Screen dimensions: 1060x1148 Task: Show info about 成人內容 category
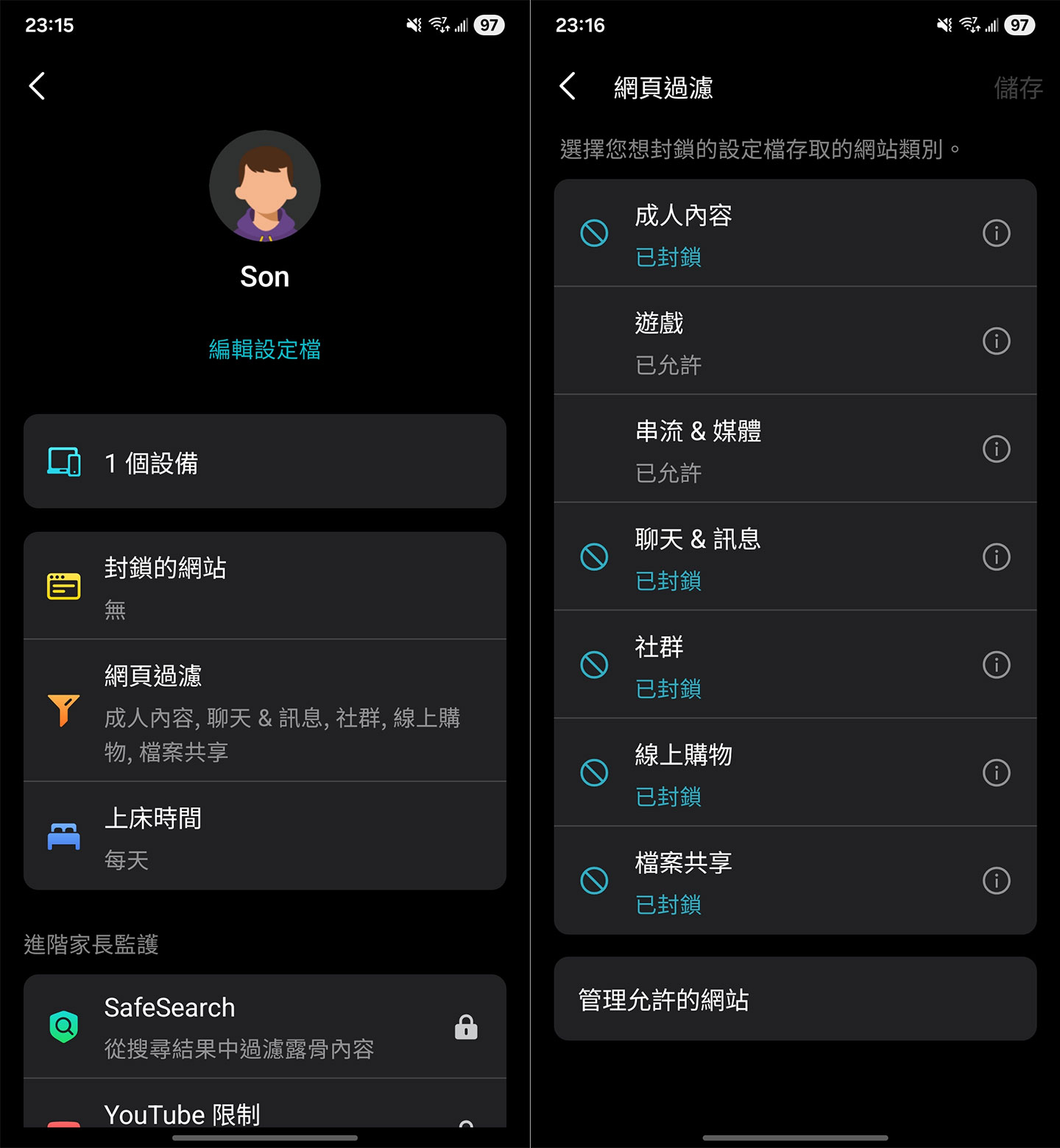(x=996, y=233)
